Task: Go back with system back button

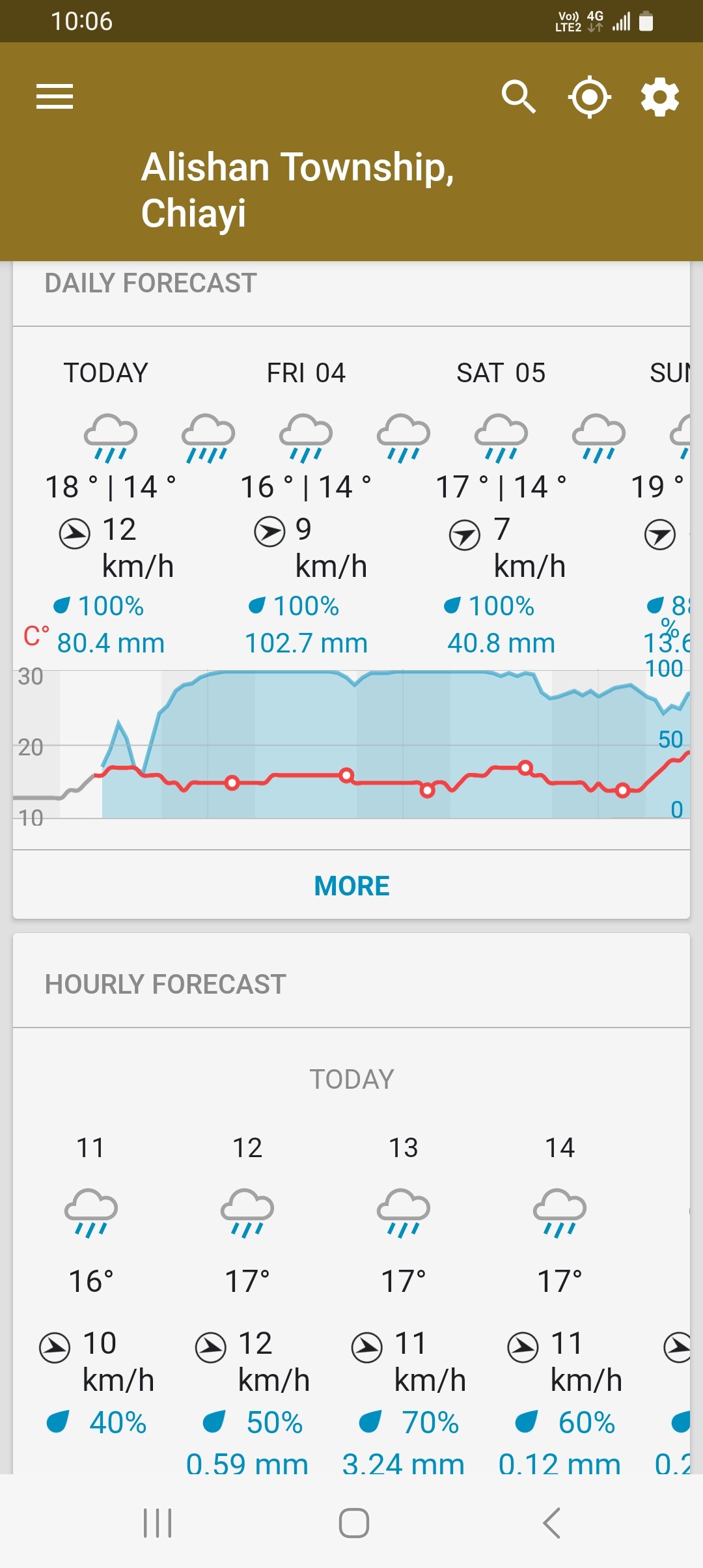Action: coord(551,1523)
